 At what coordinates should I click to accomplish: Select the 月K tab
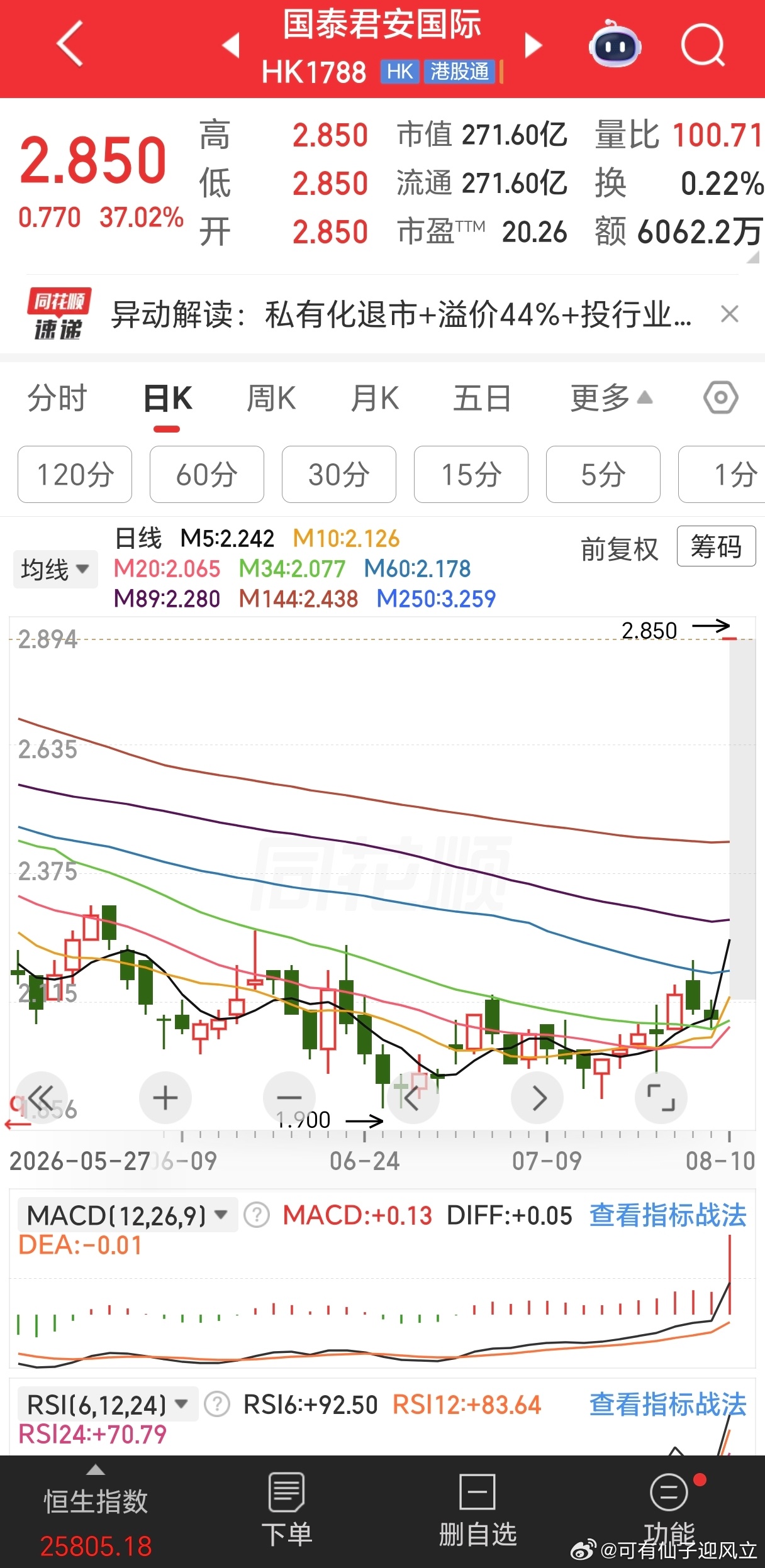pos(375,399)
